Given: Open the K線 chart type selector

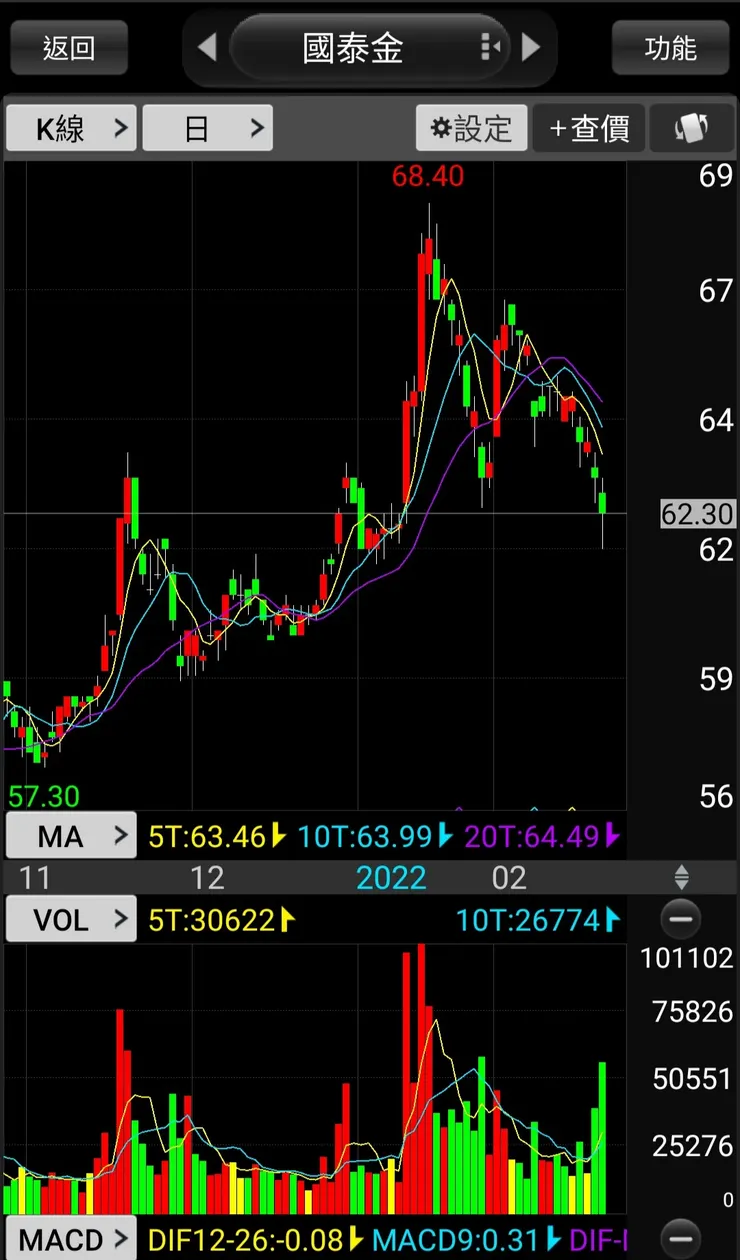Looking at the screenshot, I should pyautogui.click(x=71, y=129).
